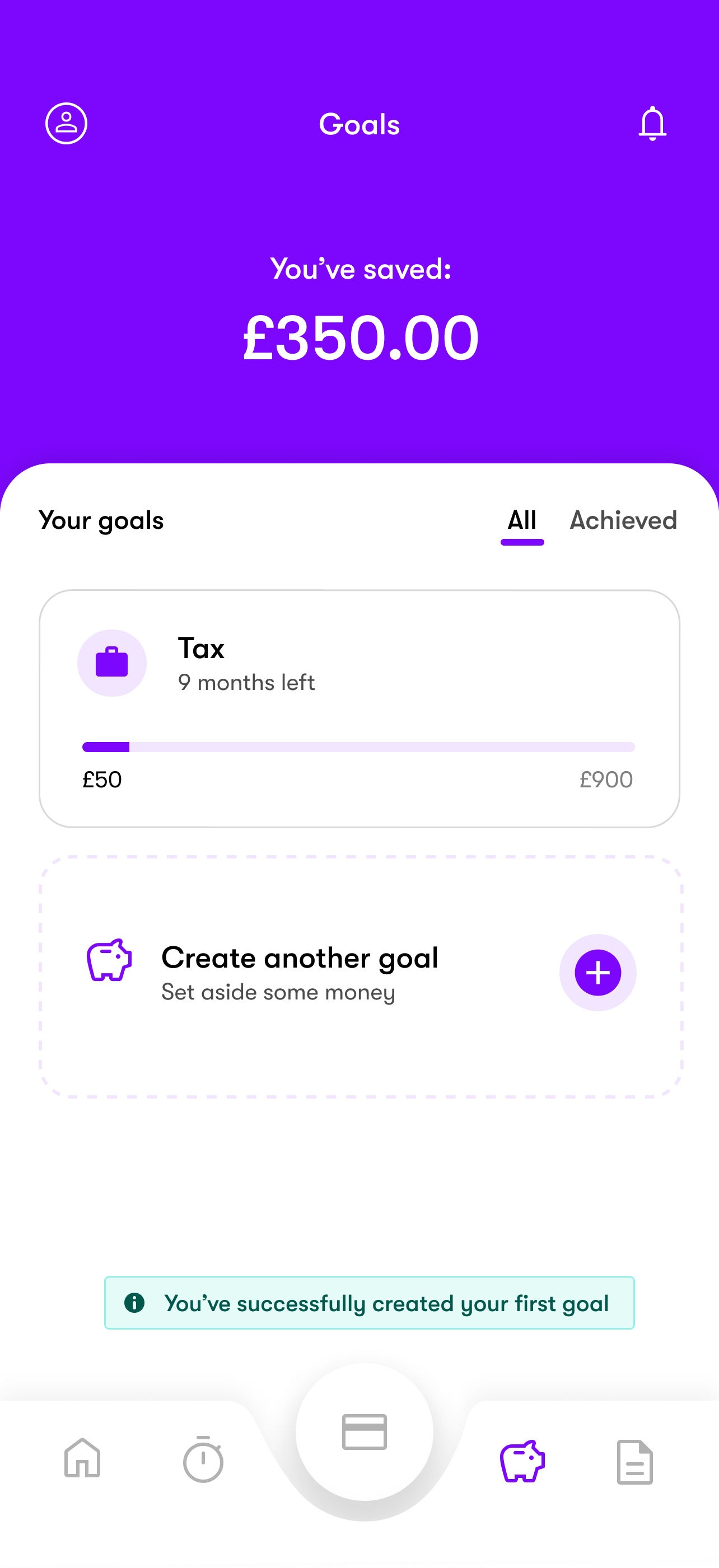Open the stopwatch tab in bottom navigation
719x1568 pixels.
tap(203, 1459)
